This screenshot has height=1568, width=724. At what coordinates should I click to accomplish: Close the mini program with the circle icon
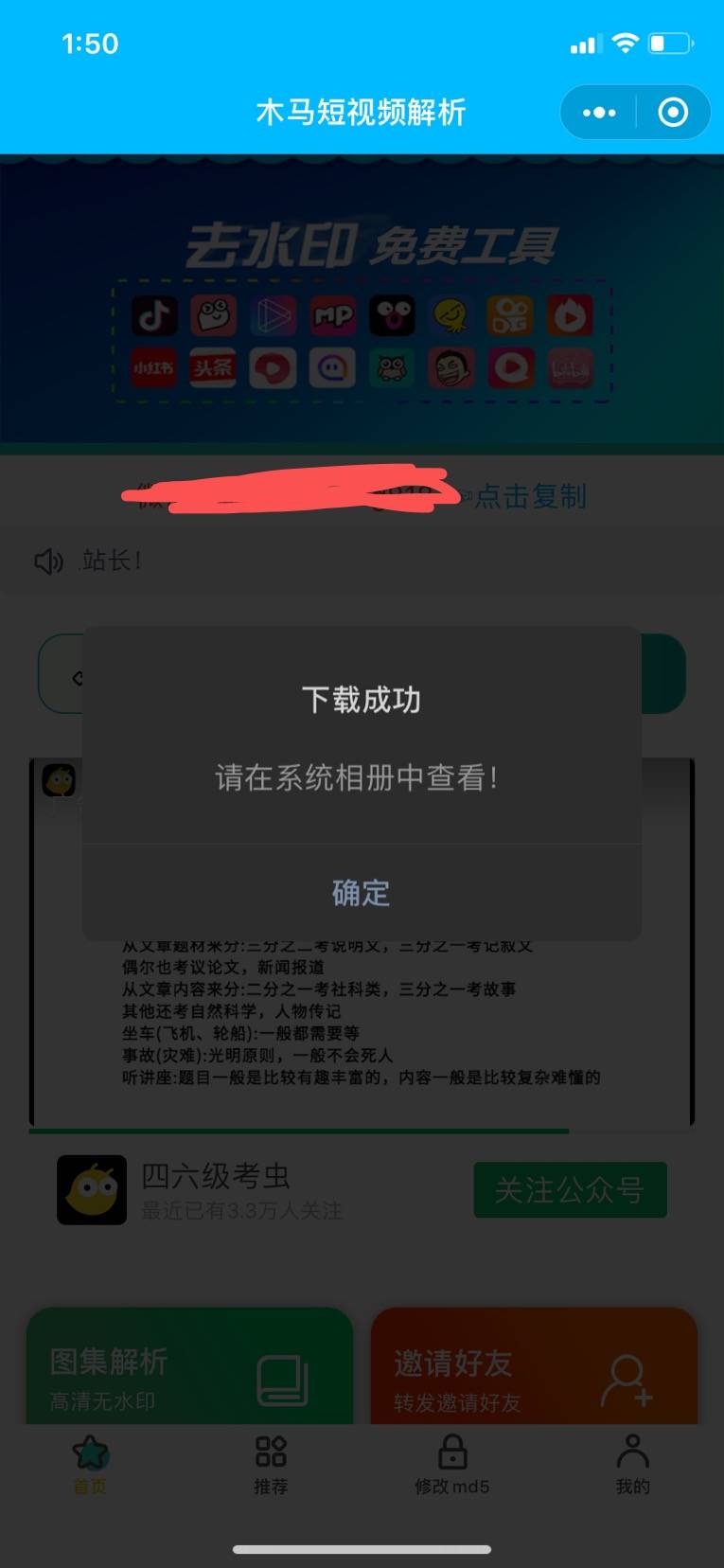672,113
